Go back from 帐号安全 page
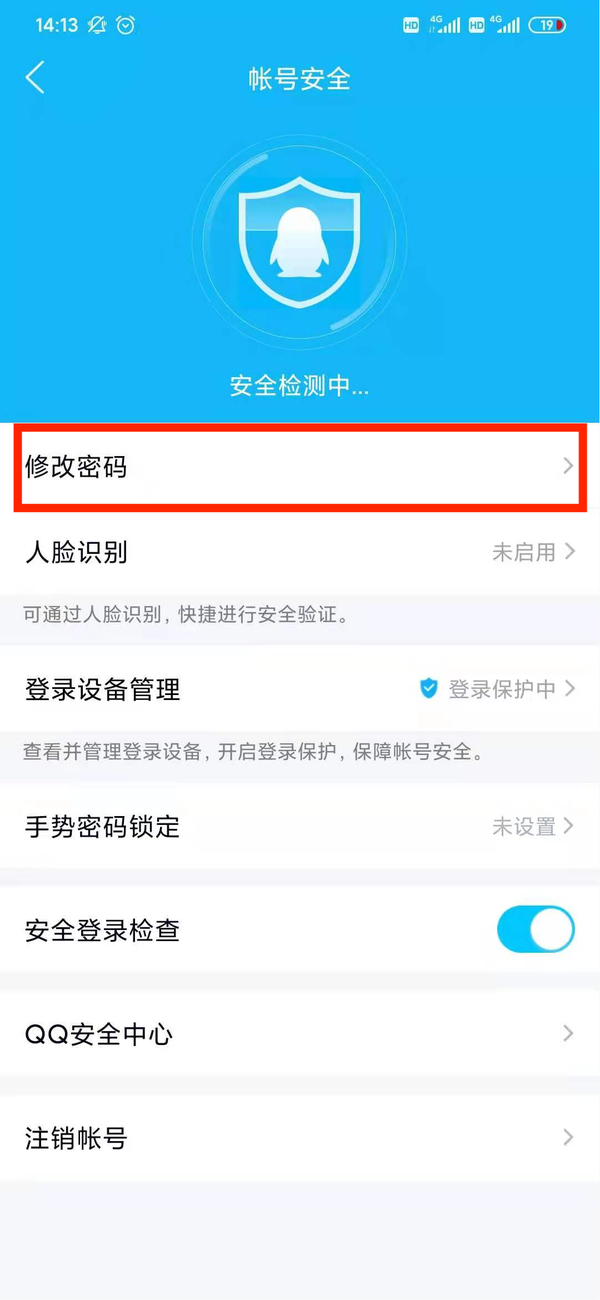Image resolution: width=600 pixels, height=1300 pixels. coord(36,78)
